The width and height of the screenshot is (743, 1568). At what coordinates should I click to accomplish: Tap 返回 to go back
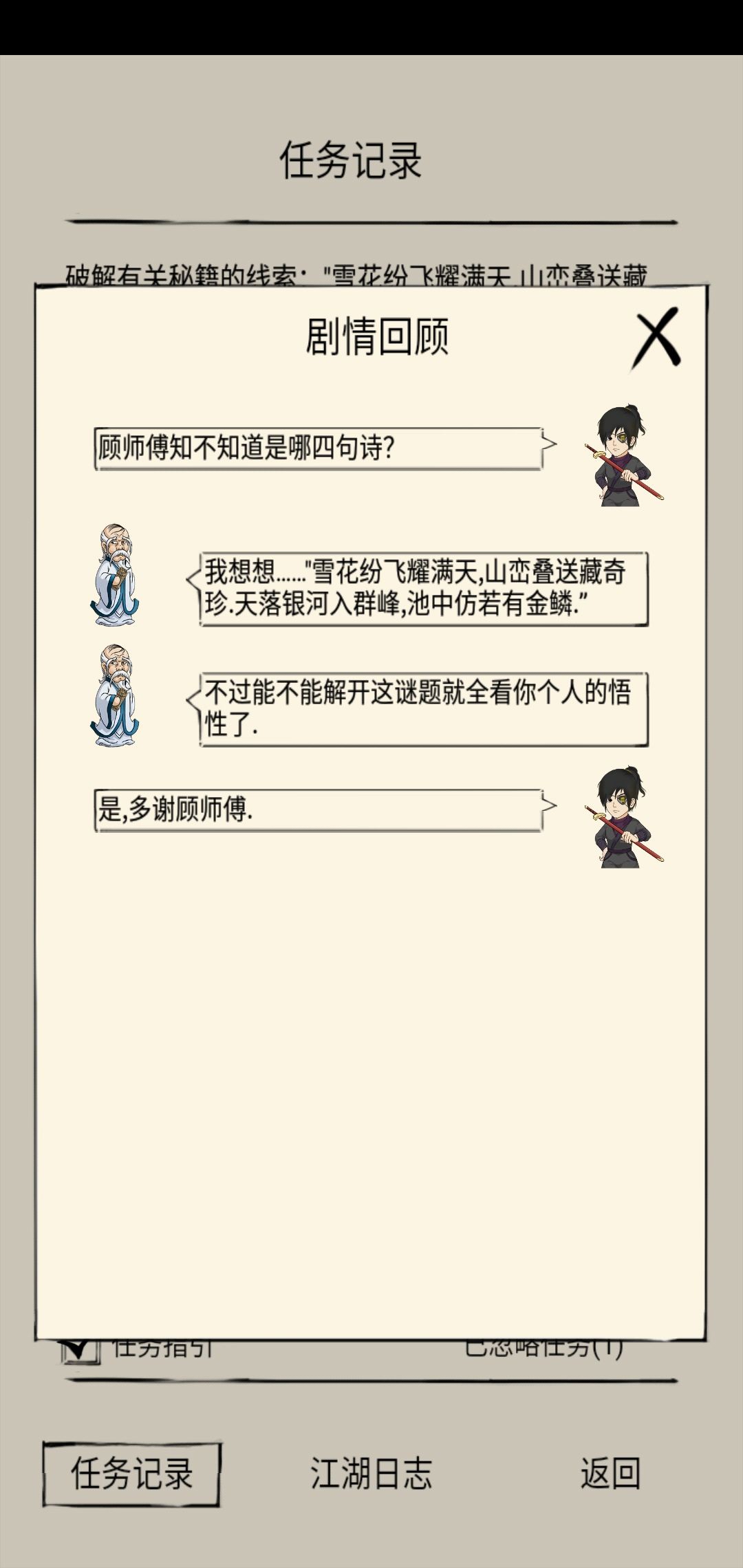610,1474
